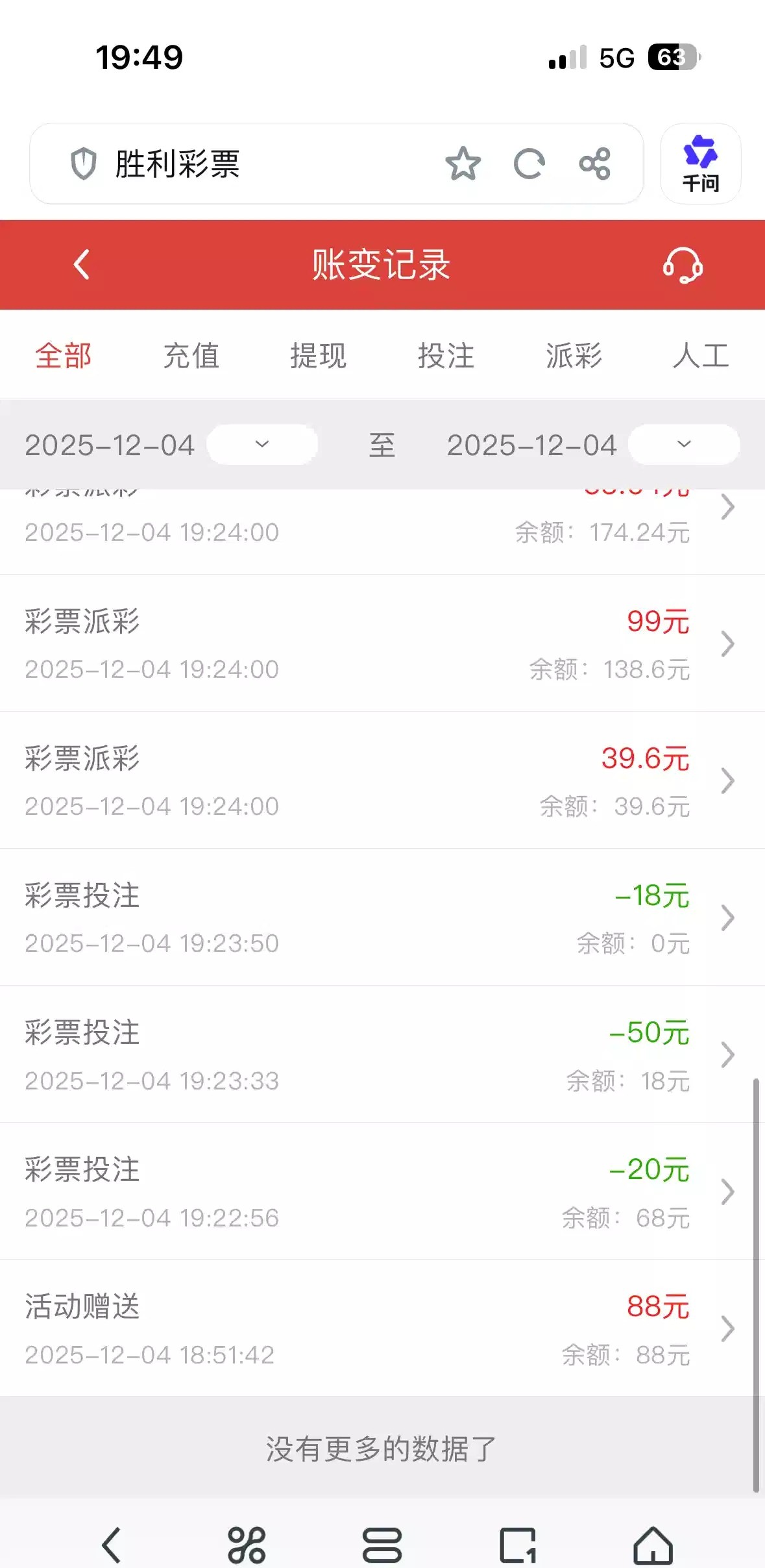The image size is (765, 1568).
Task: Contact customer service via headset icon
Action: (x=682, y=265)
